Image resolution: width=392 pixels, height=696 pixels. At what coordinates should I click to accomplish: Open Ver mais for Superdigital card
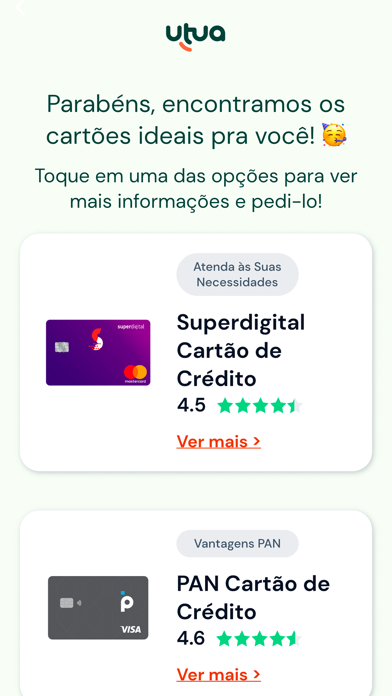[x=218, y=442]
